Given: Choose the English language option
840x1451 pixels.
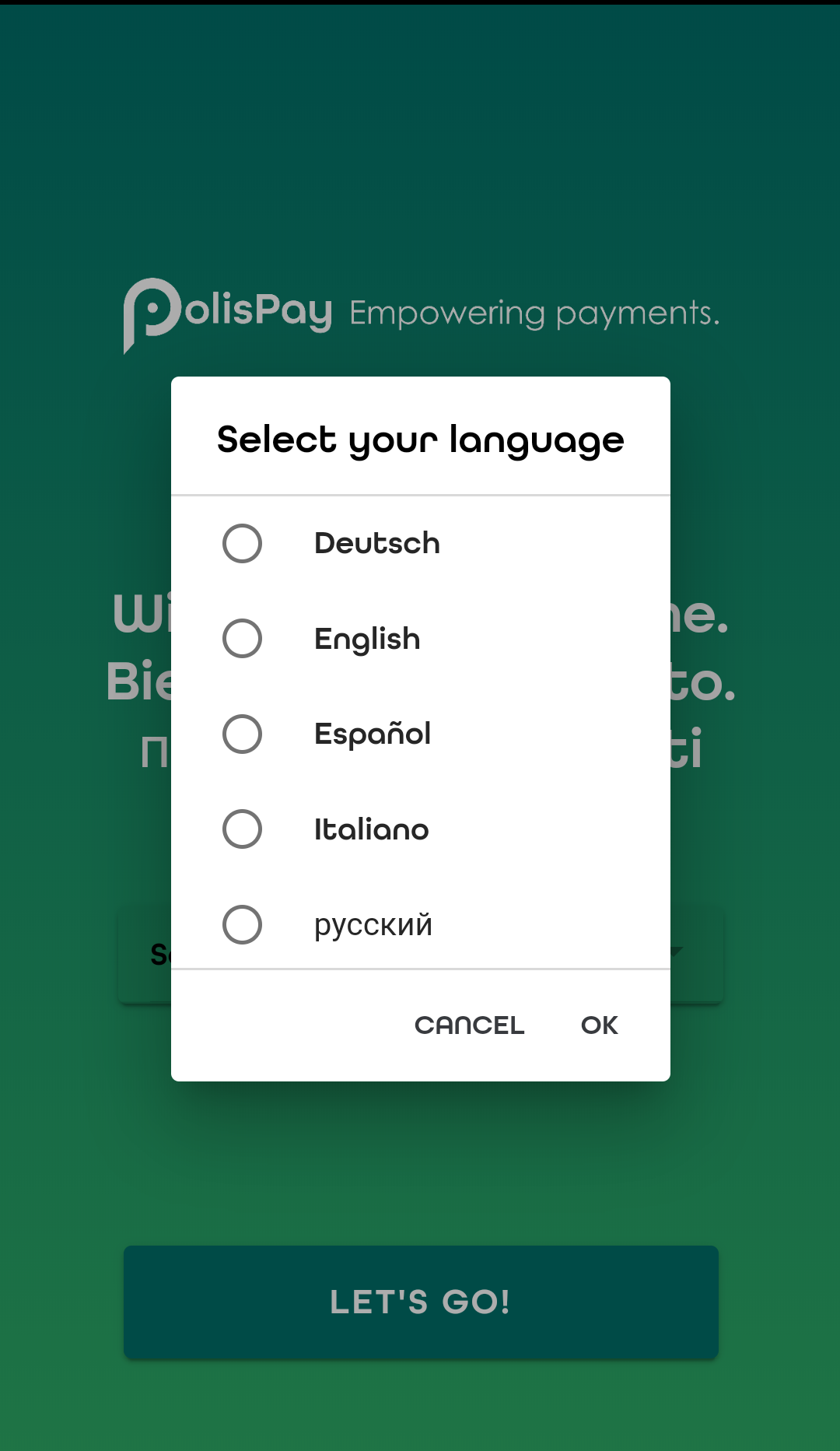Looking at the screenshot, I should coord(420,639).
